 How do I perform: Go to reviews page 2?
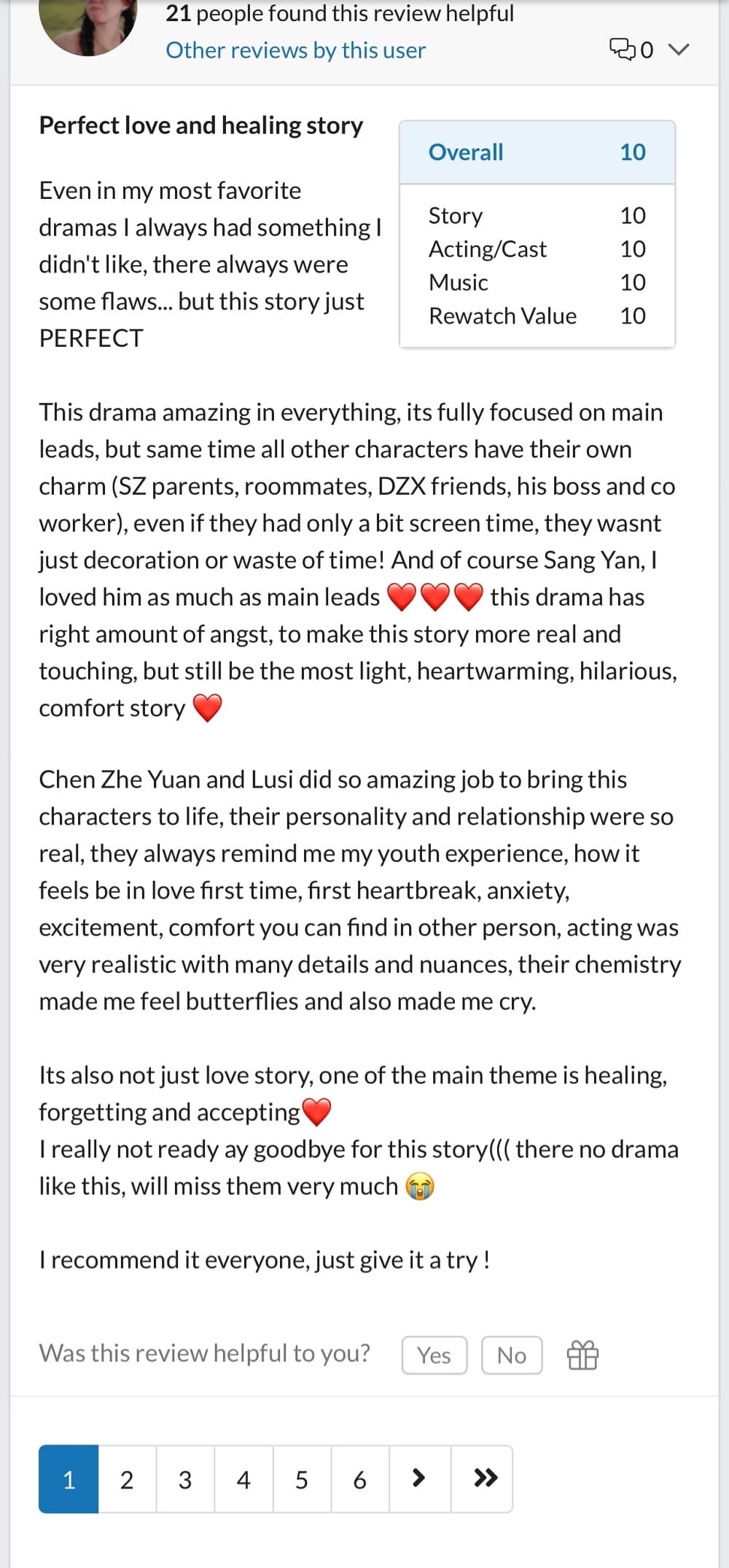(127, 1479)
